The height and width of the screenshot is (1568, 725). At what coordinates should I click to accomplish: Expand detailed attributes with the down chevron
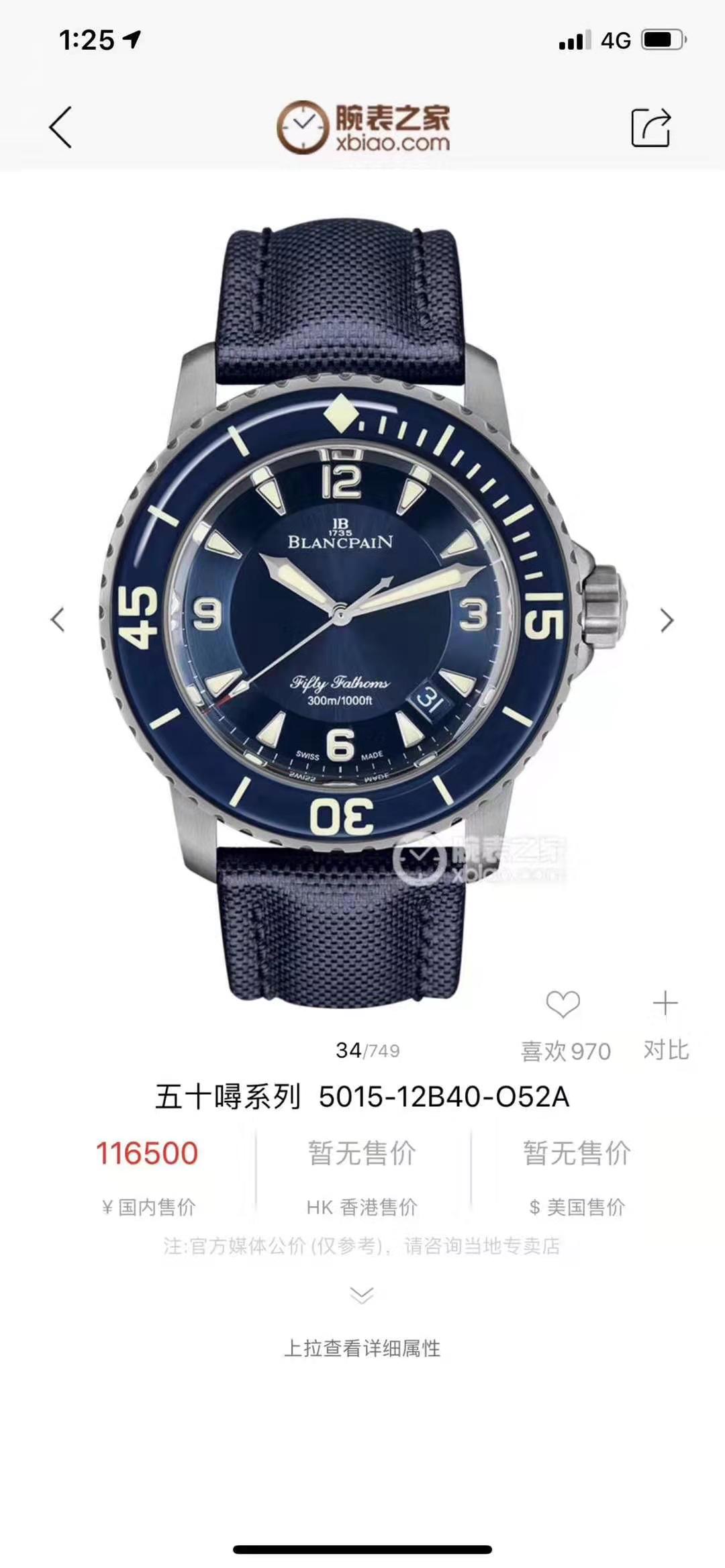coord(362,1295)
